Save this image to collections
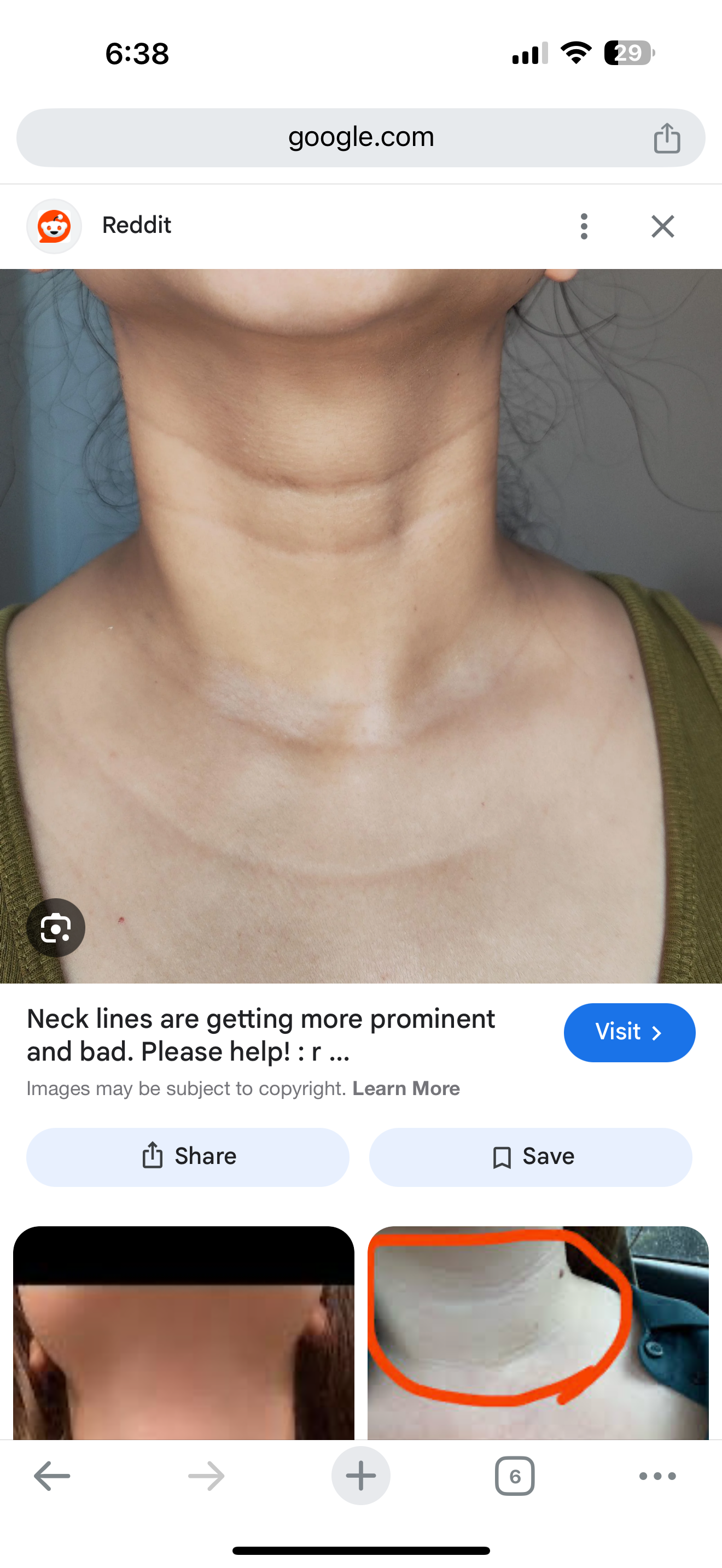 click(x=530, y=1156)
